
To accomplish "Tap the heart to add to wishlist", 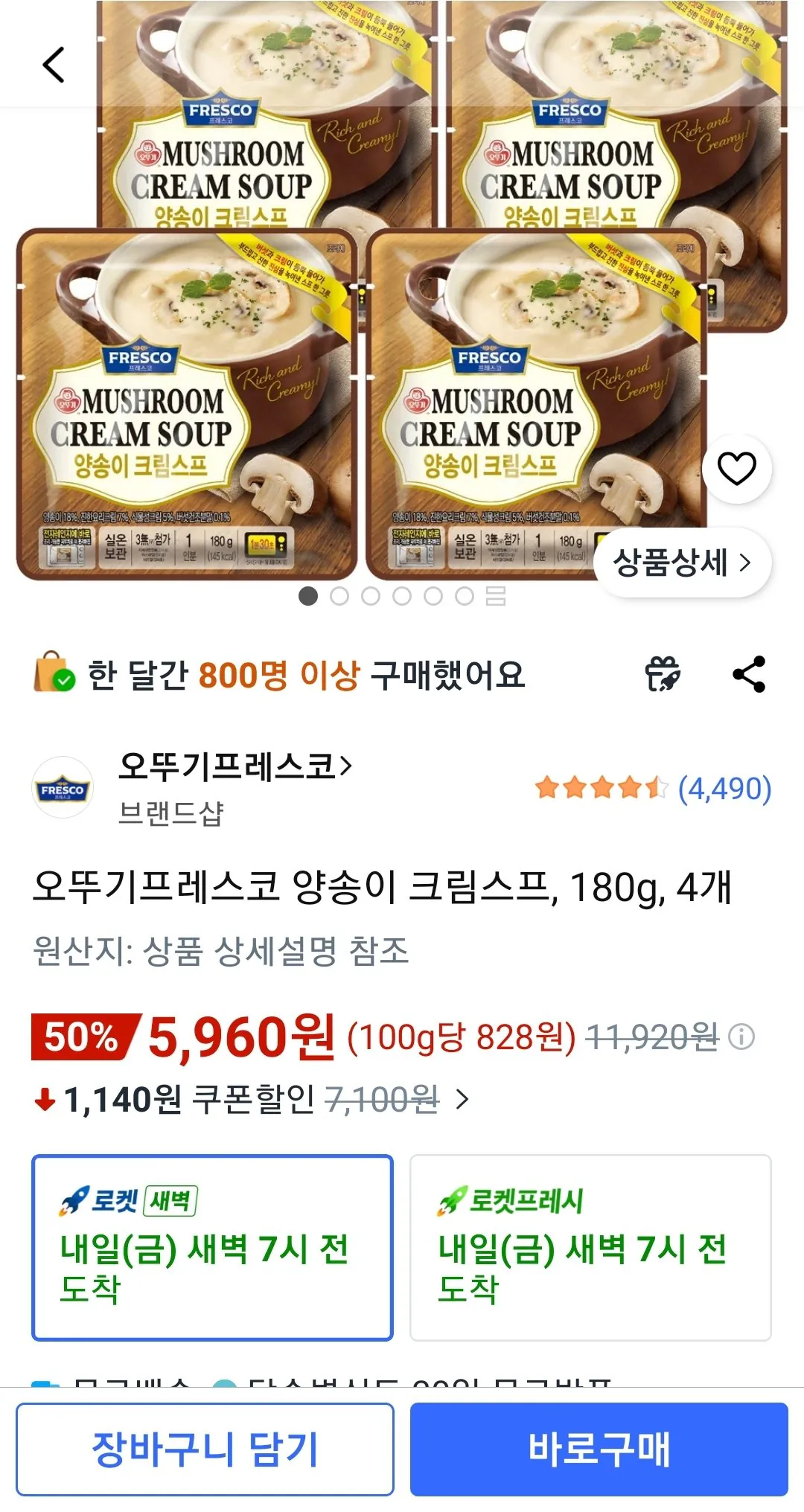I will pos(736,470).
